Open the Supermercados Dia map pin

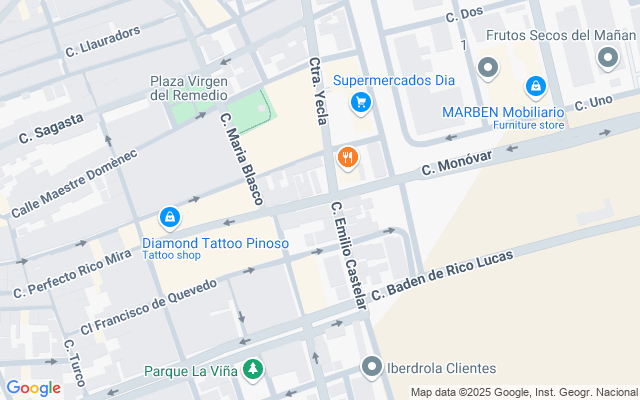[x=360, y=101]
